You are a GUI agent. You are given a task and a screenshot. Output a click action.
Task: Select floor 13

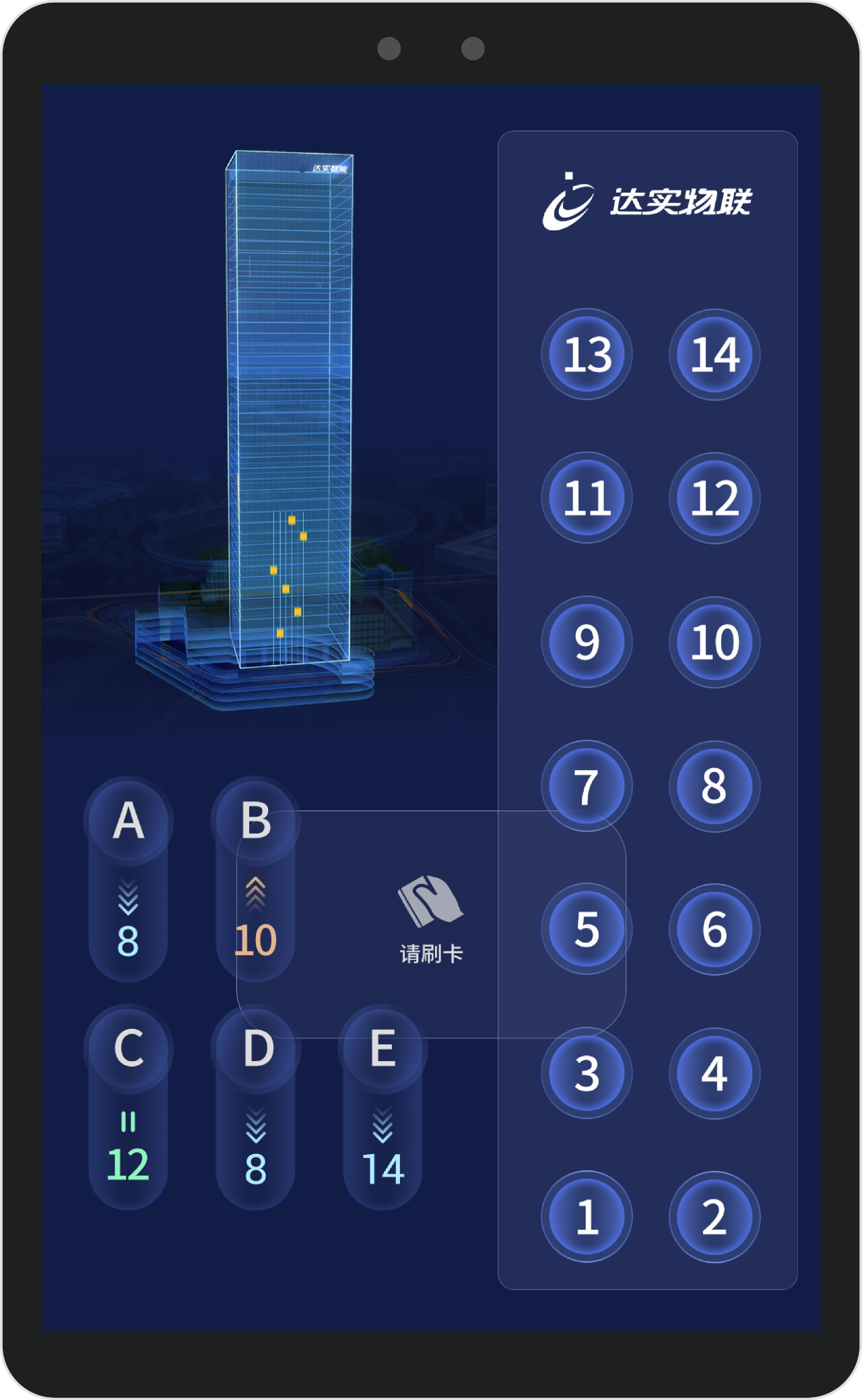click(x=587, y=354)
